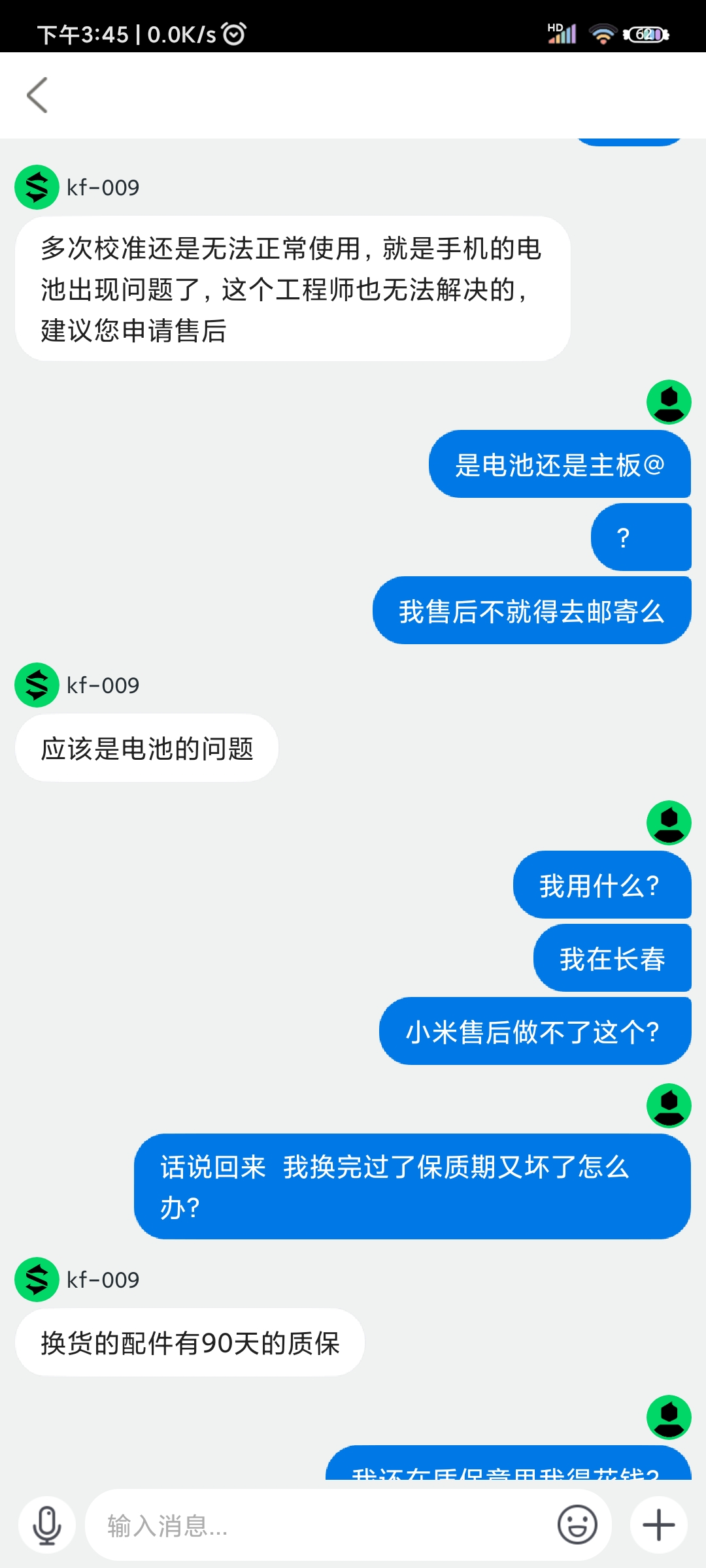Open the emoji picker

tap(577, 1526)
